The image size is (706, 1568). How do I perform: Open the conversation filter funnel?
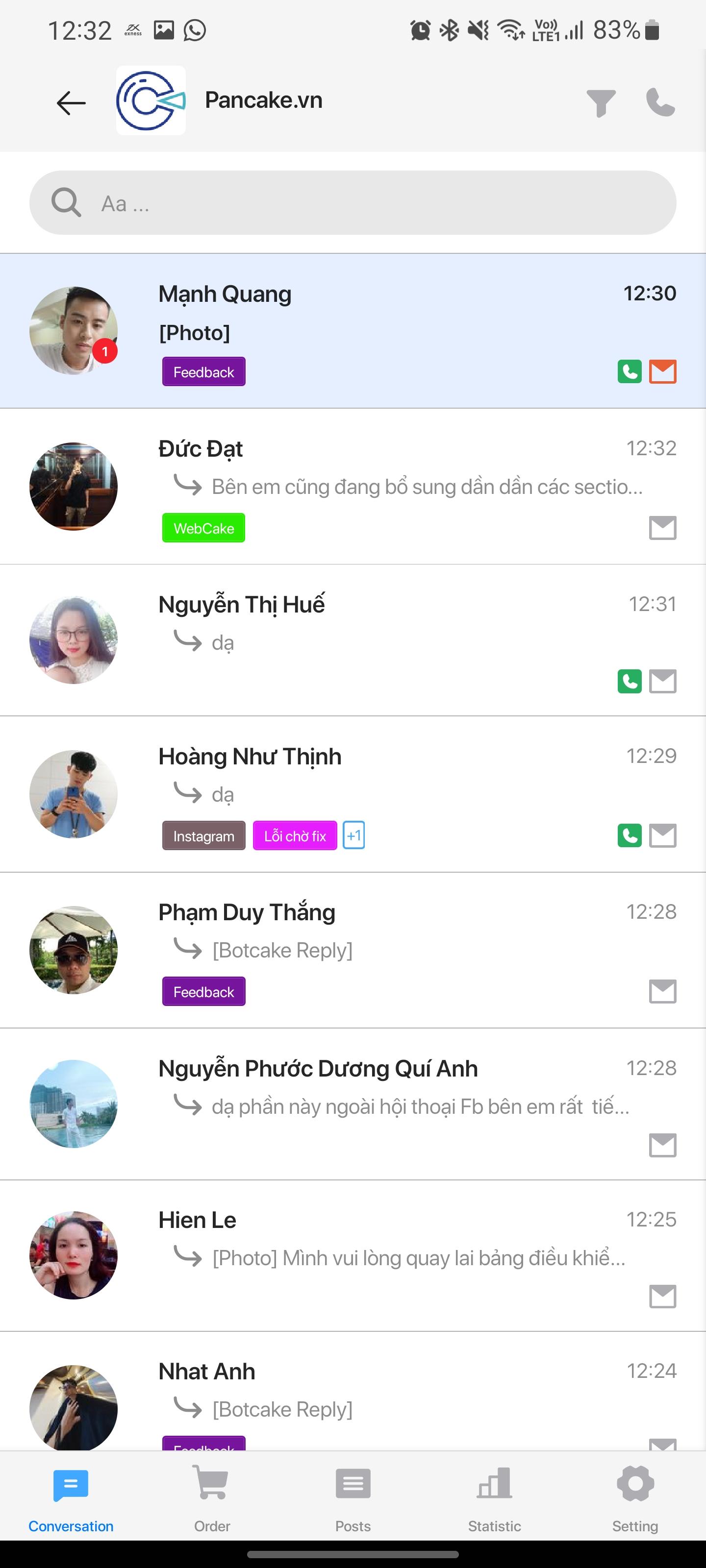pyautogui.click(x=601, y=102)
